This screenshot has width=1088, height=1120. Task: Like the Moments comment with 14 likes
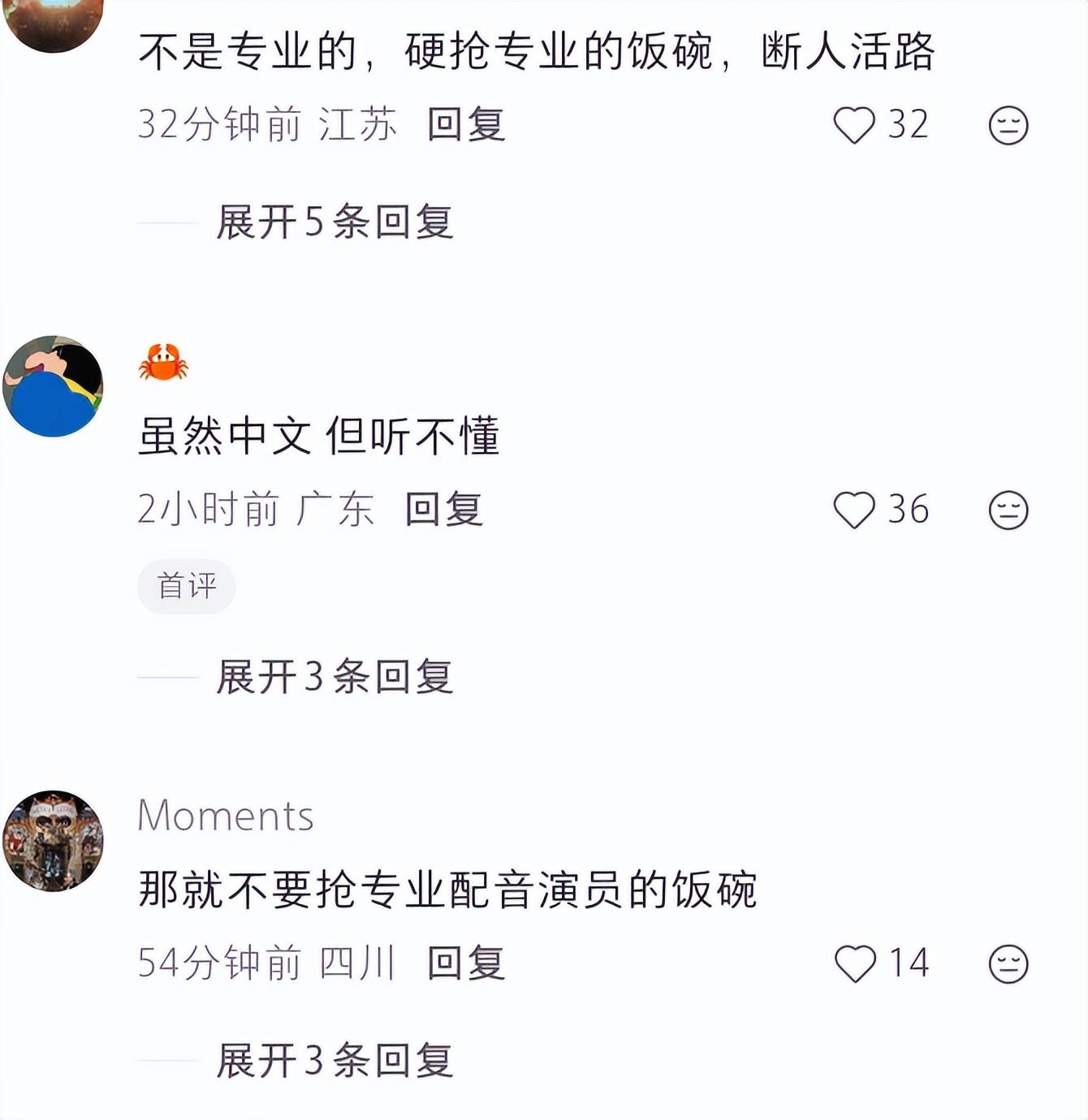[855, 964]
